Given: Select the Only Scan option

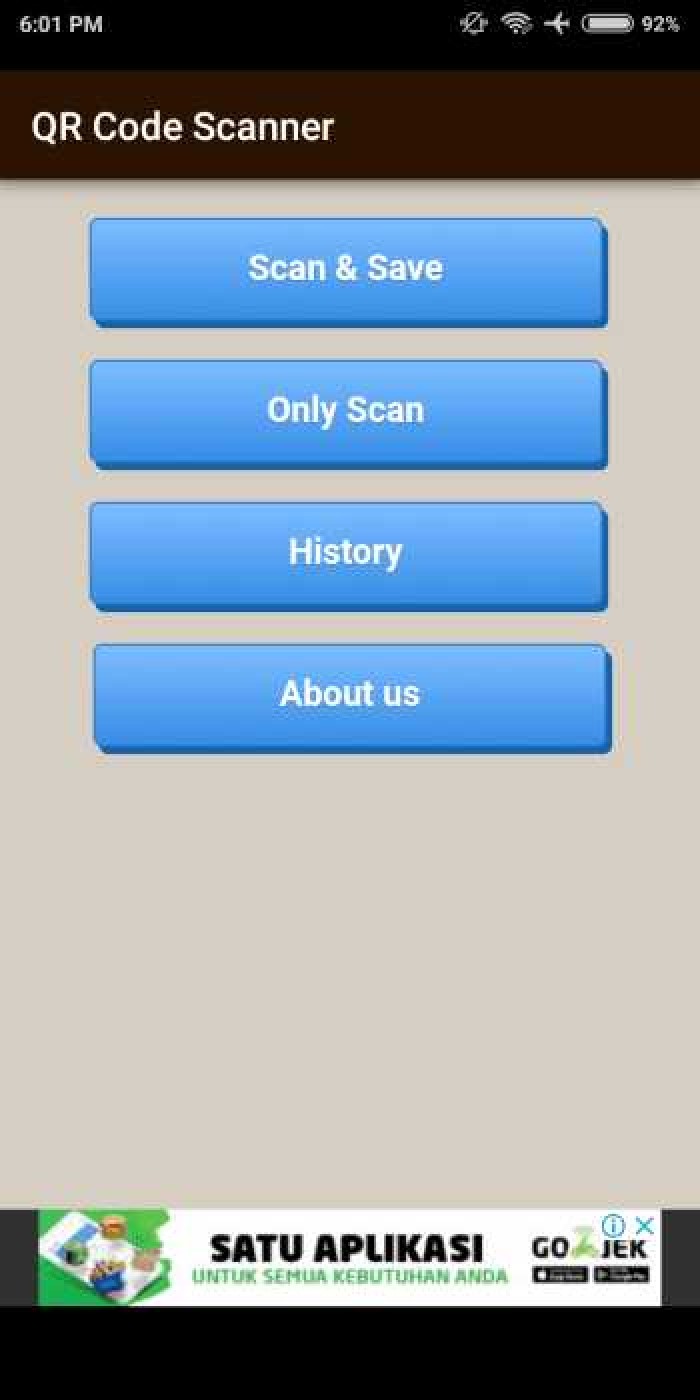Looking at the screenshot, I should point(347,412).
